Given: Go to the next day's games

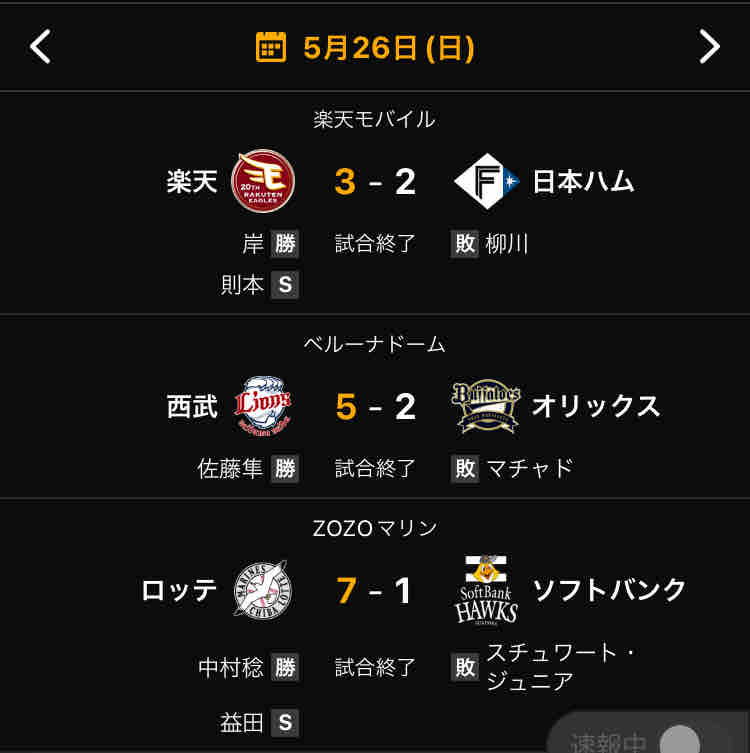Looking at the screenshot, I should [709, 46].
